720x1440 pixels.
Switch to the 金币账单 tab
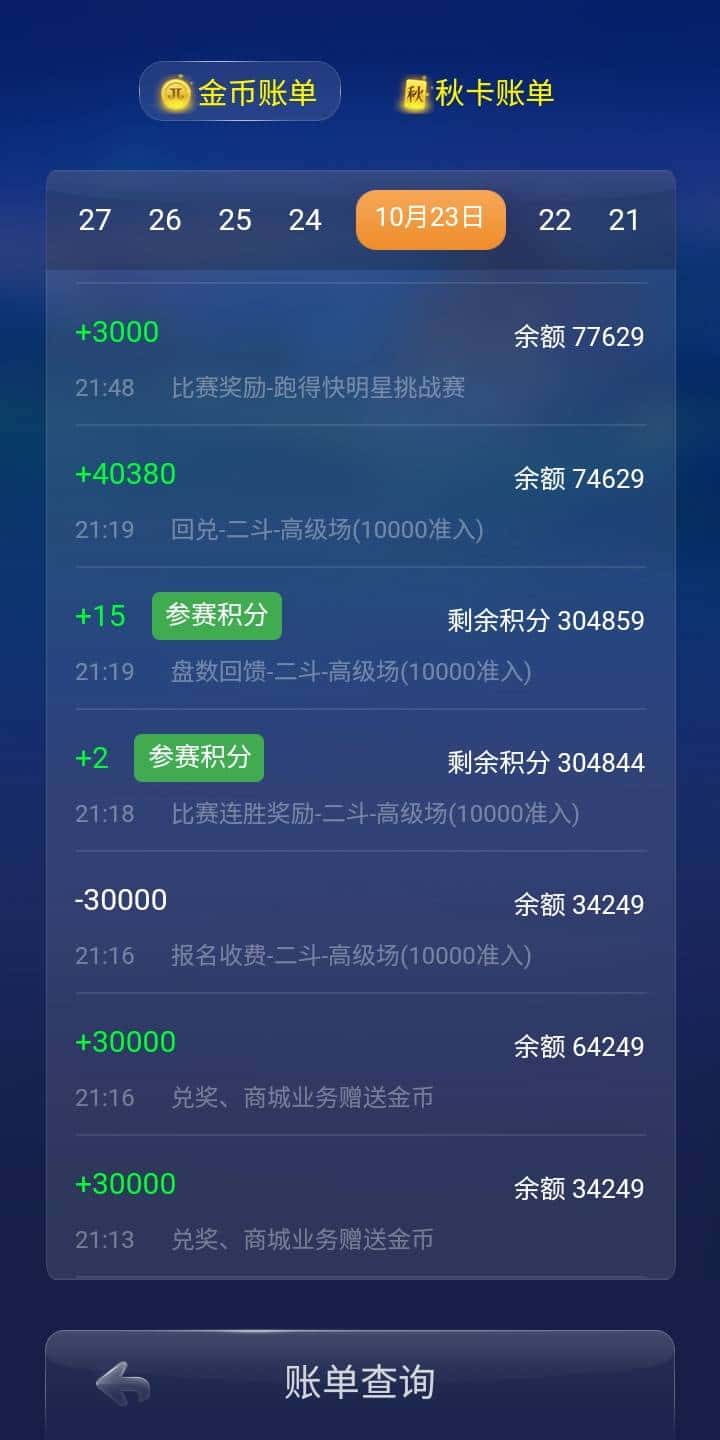[240, 90]
